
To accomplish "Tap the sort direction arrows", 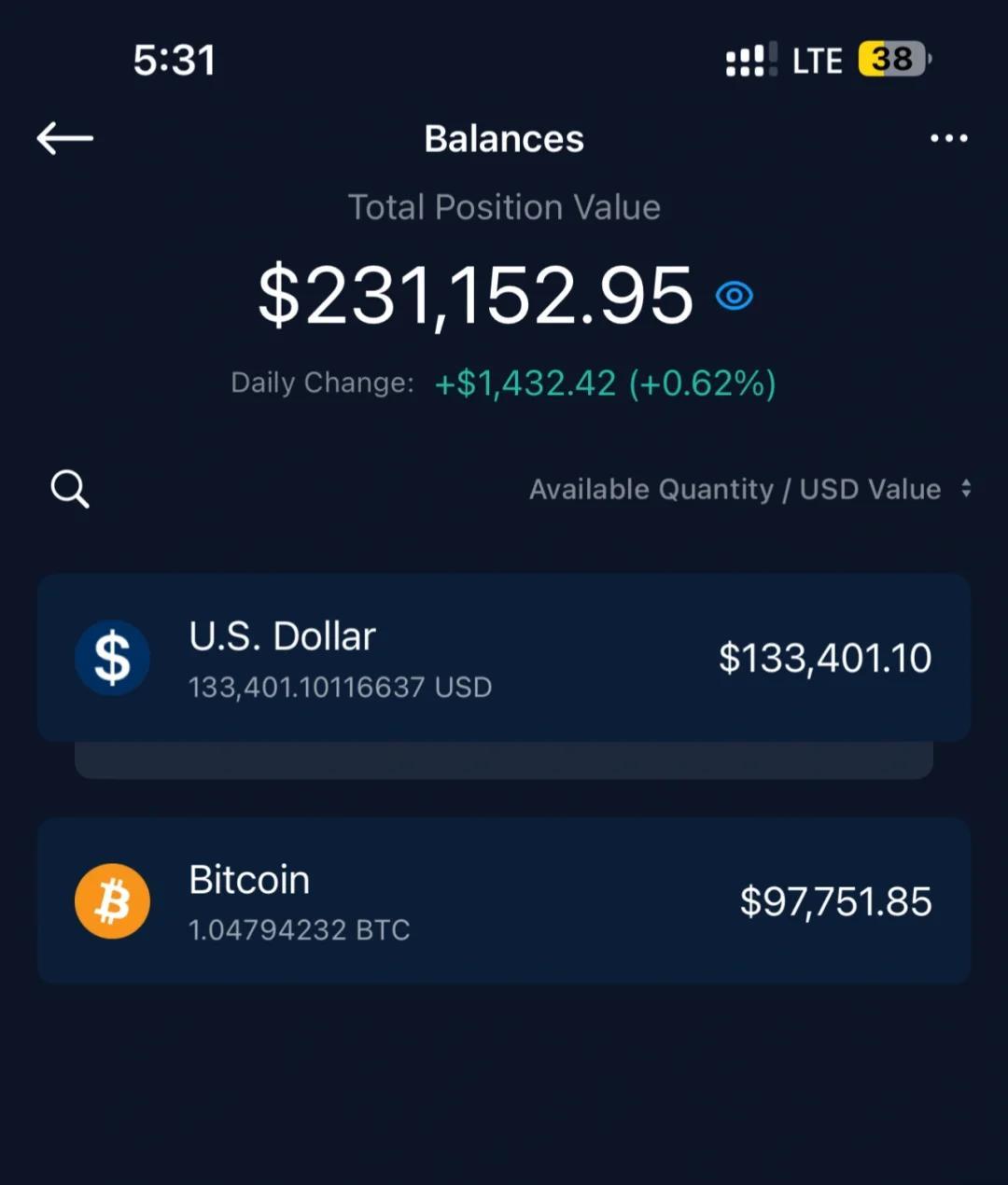I will click(x=968, y=488).
